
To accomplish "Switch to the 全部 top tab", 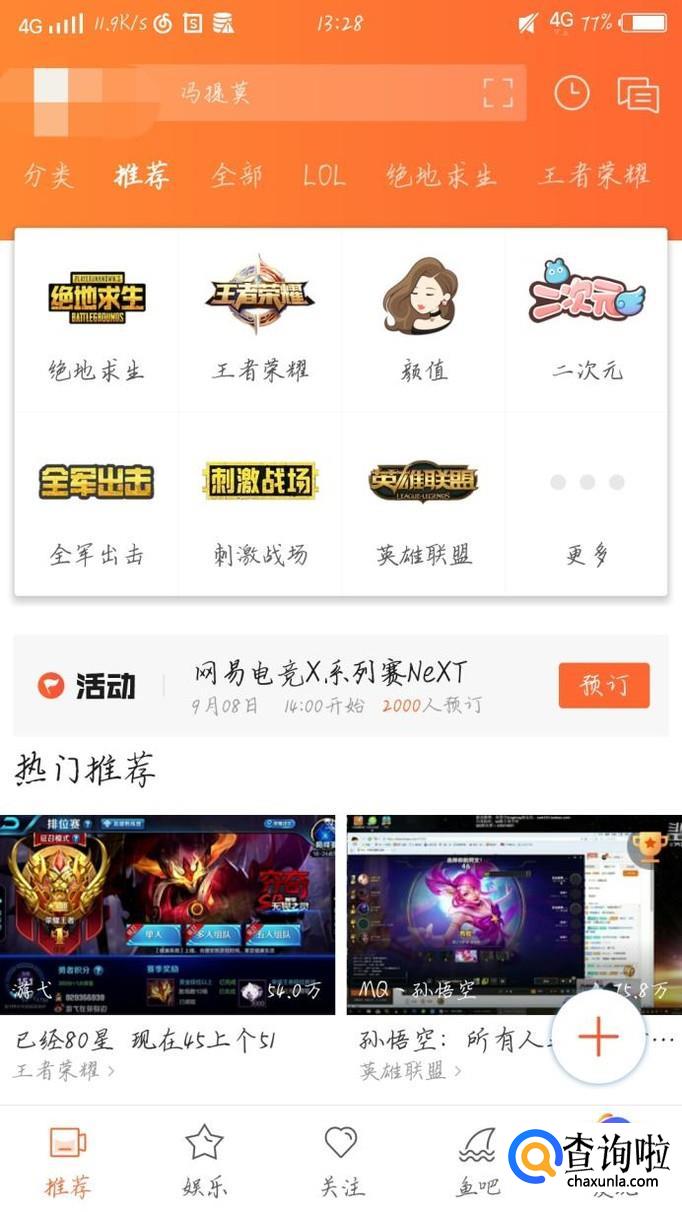I will point(237,176).
